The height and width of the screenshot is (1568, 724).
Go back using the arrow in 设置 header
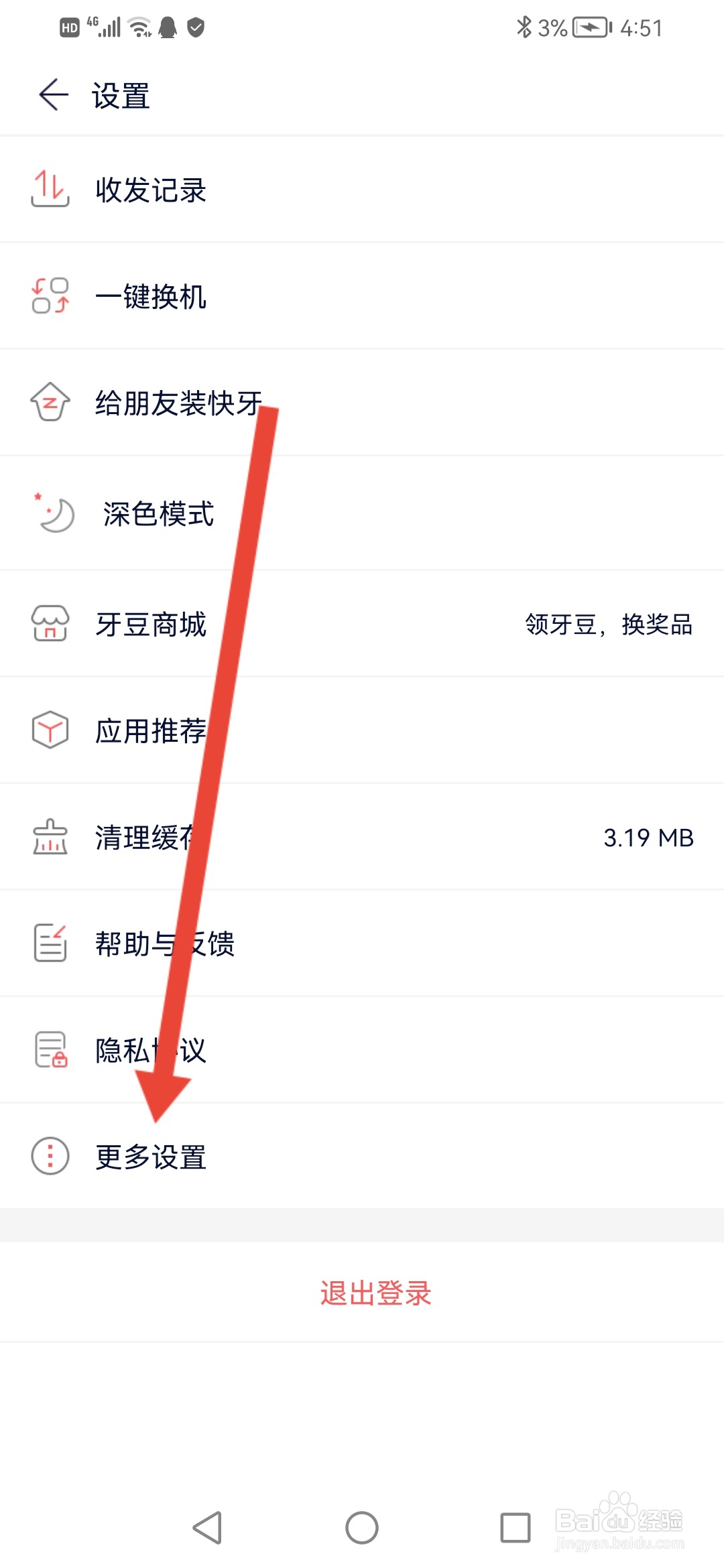click(52, 95)
